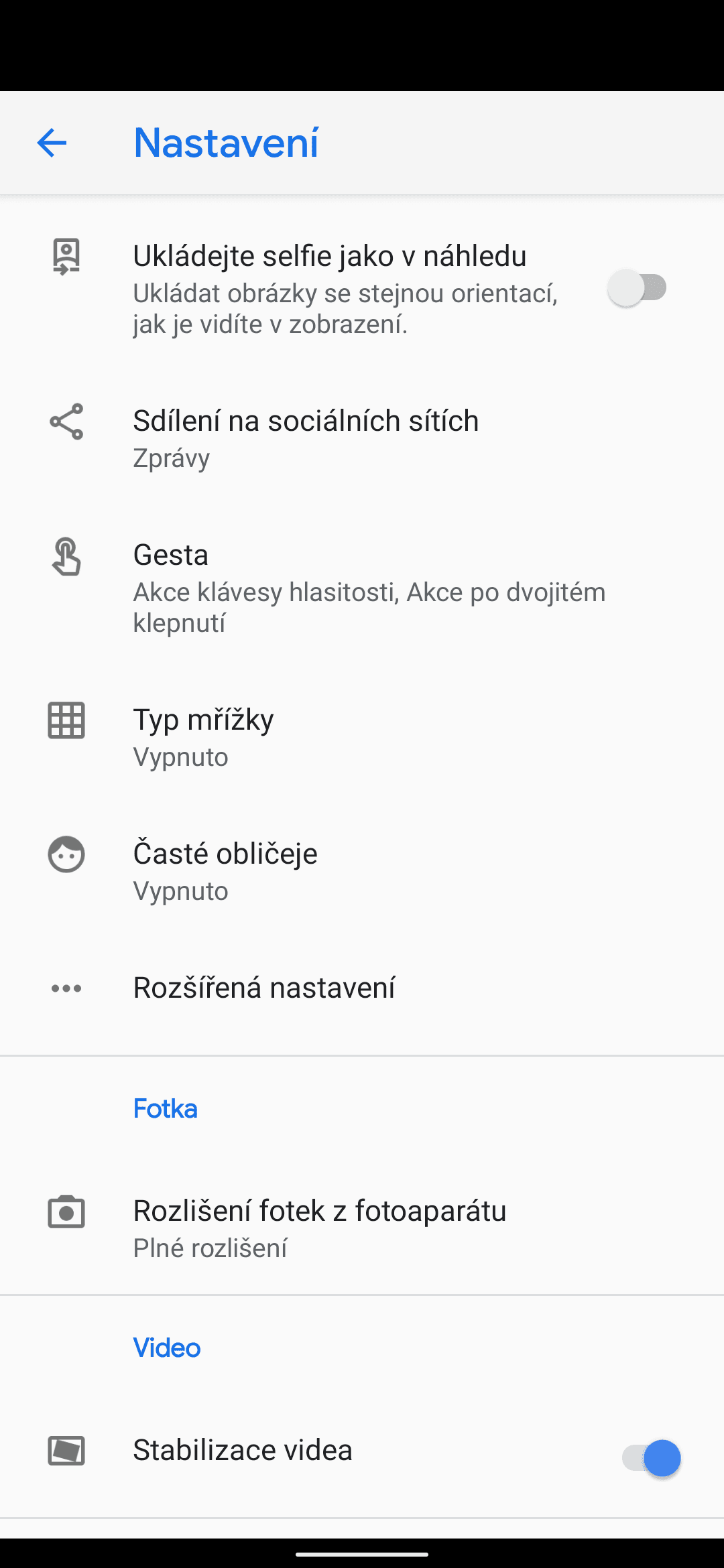This screenshot has width=724, height=1568.
Task: Open Sdílení na sociálních sítích settings
Action: [362, 438]
